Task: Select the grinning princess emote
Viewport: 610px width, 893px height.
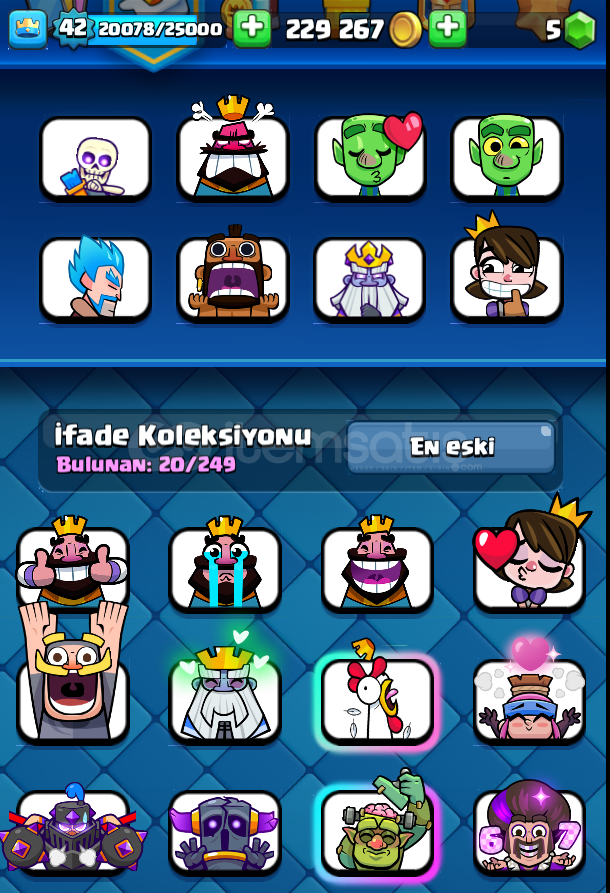Action: point(506,278)
